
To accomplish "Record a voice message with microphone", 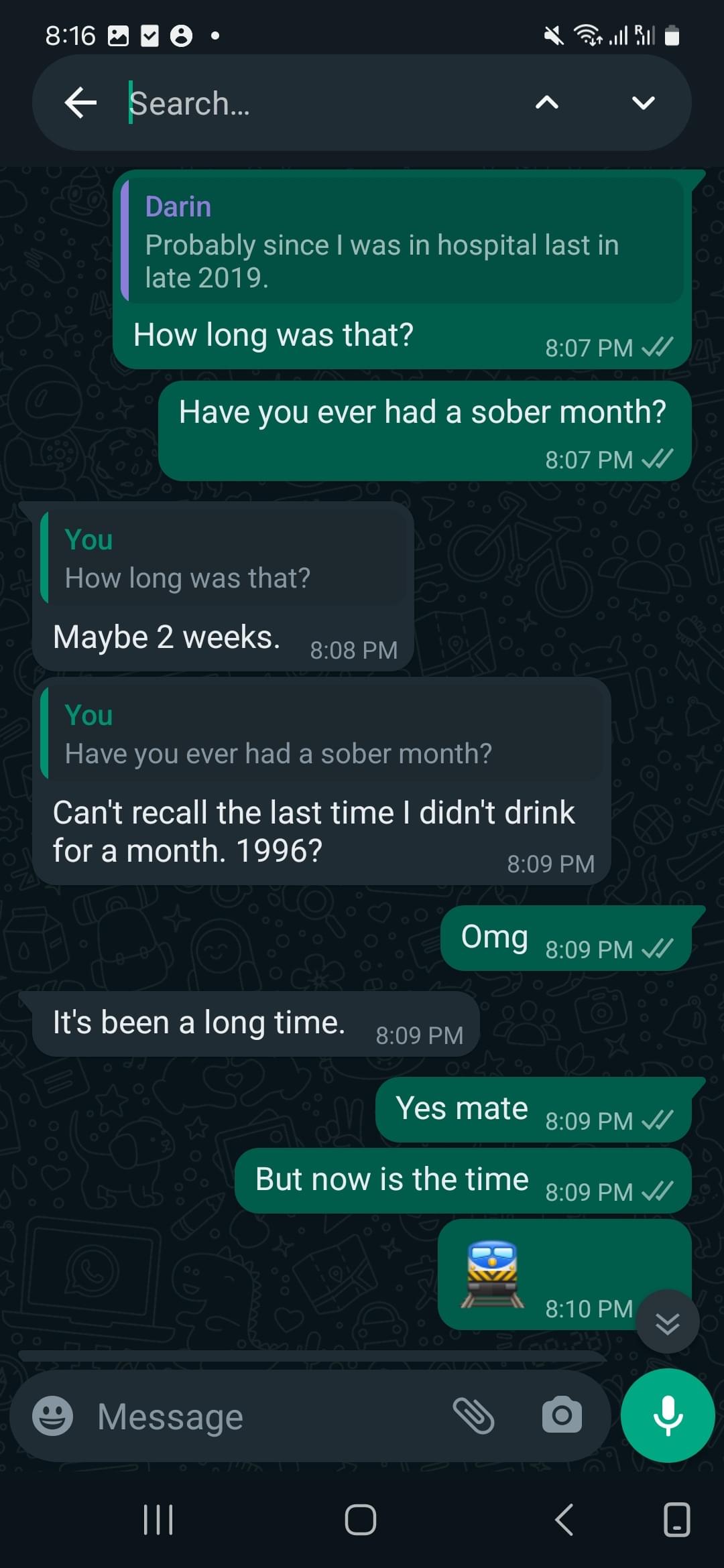I will [668, 1415].
